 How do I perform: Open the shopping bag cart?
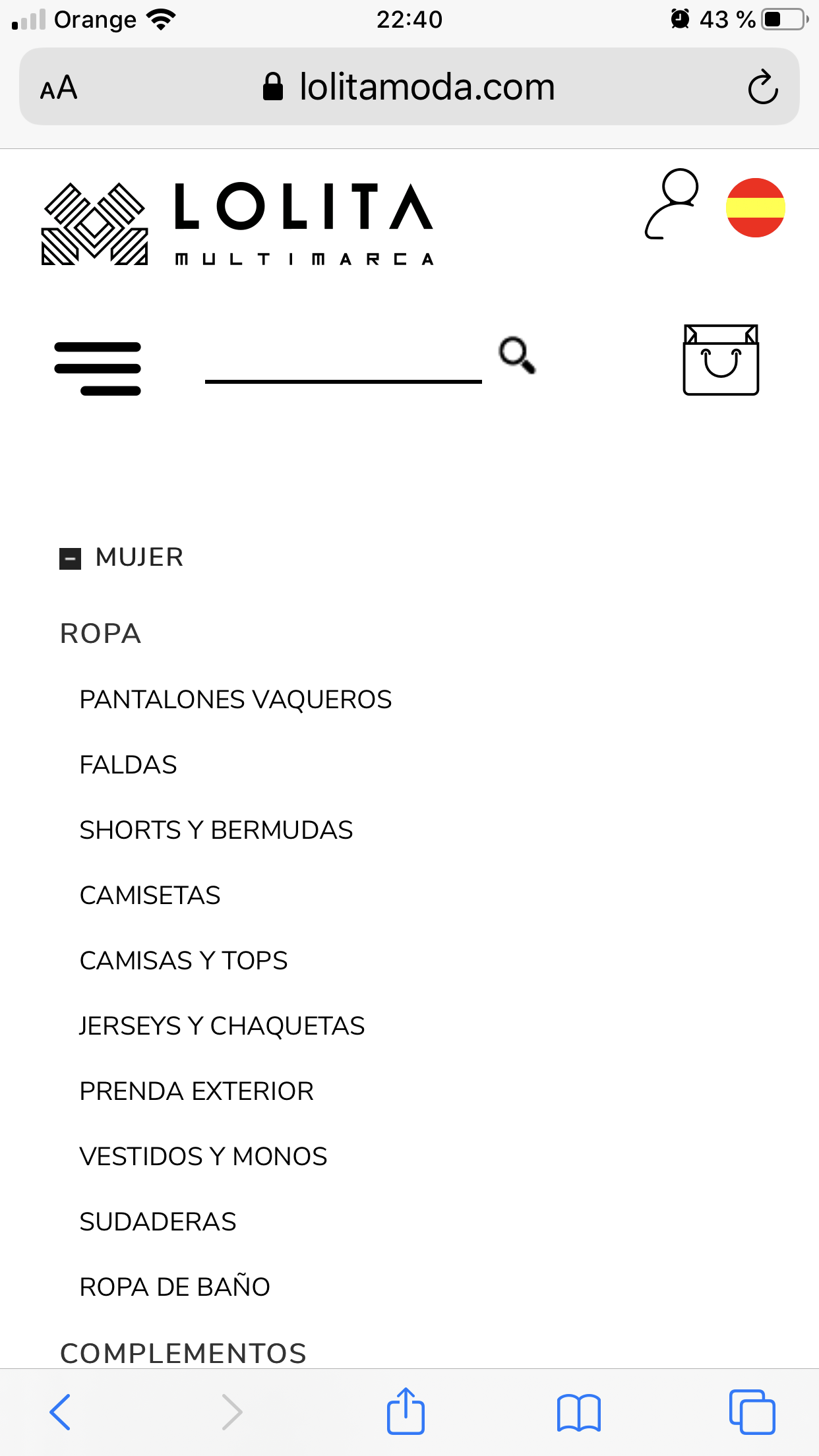click(x=721, y=360)
